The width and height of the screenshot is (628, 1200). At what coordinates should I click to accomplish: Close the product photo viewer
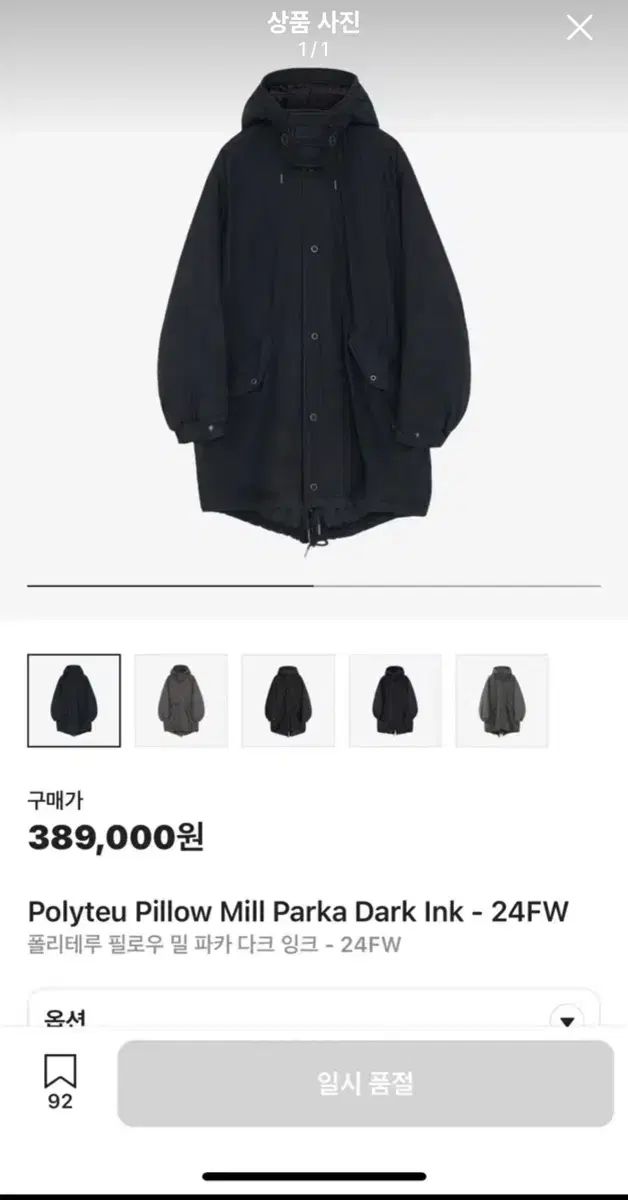pos(580,28)
